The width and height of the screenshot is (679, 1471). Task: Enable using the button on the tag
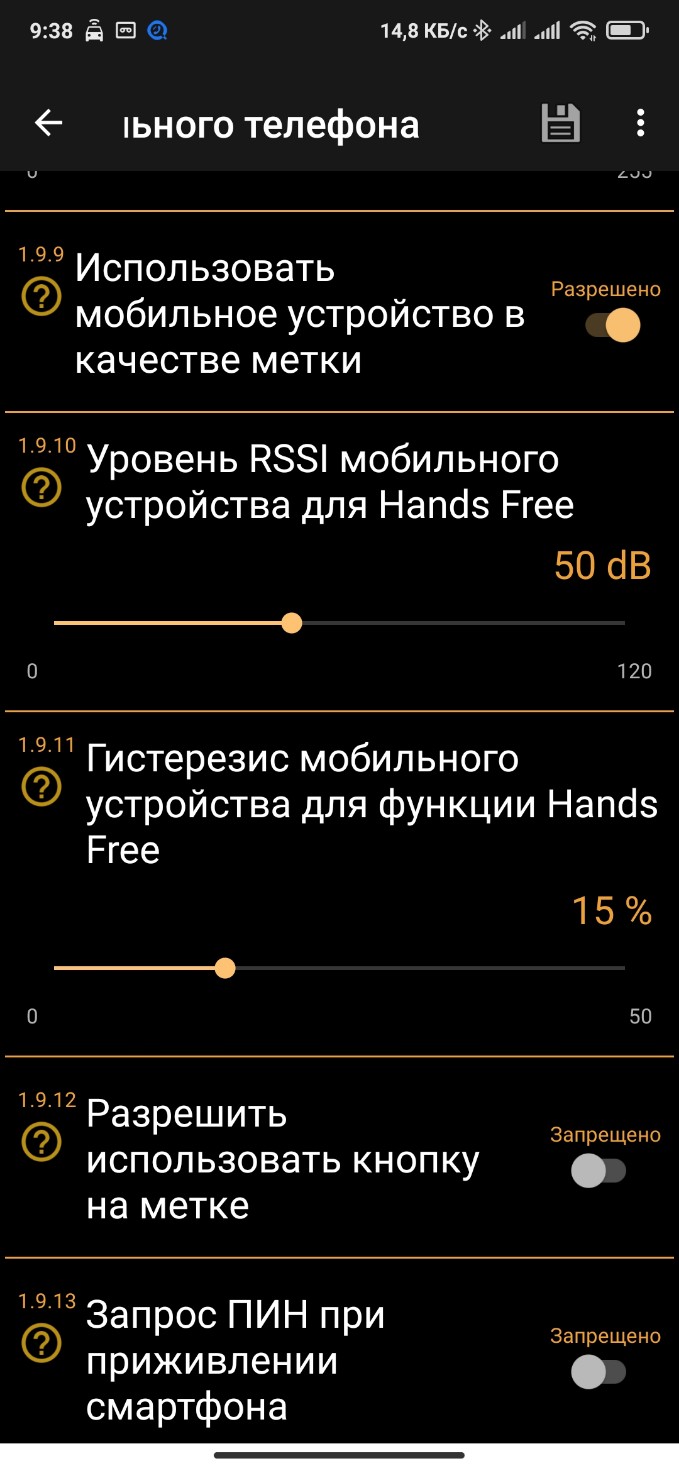(598, 1171)
